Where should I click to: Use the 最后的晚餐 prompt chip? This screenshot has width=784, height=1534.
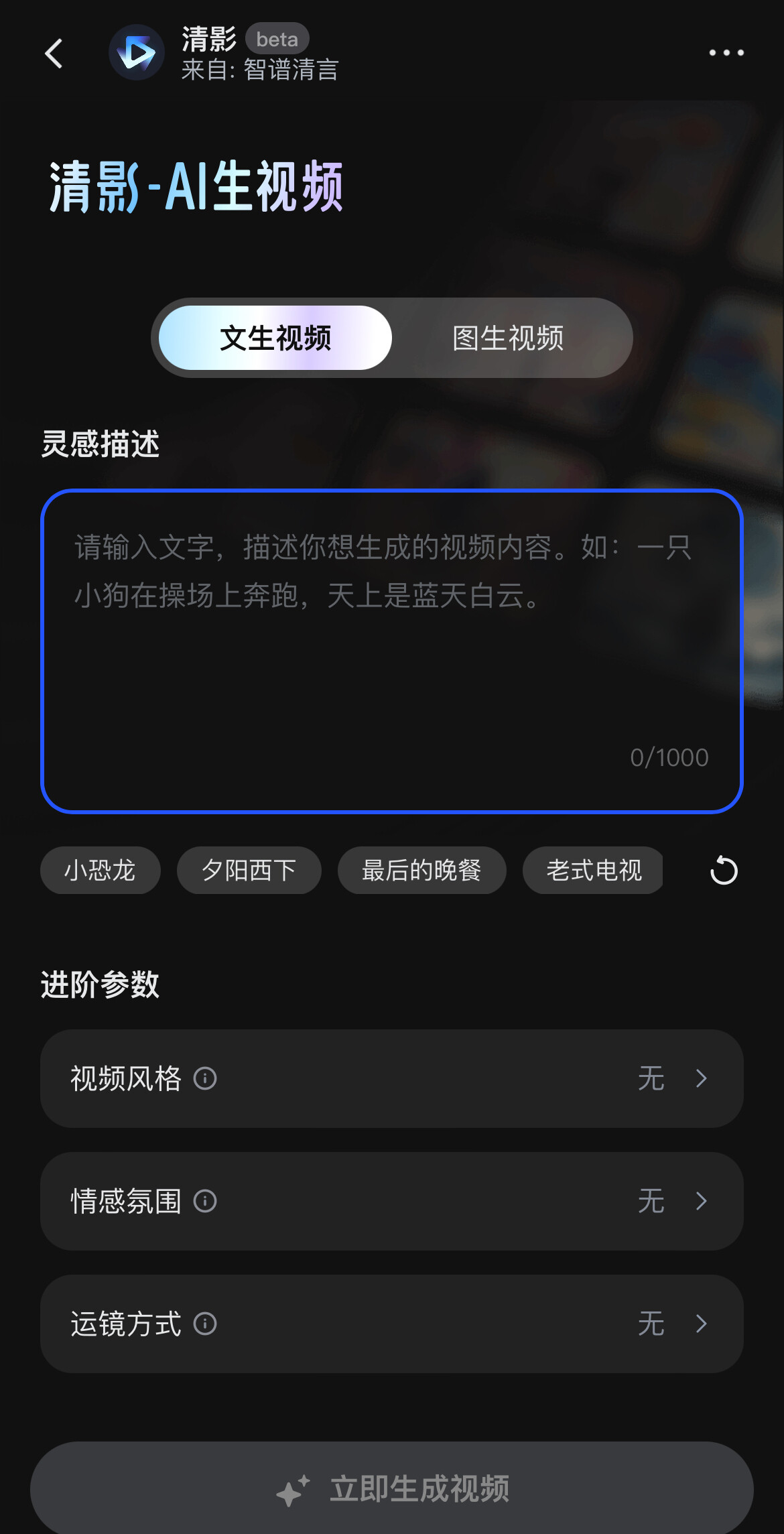click(x=421, y=871)
